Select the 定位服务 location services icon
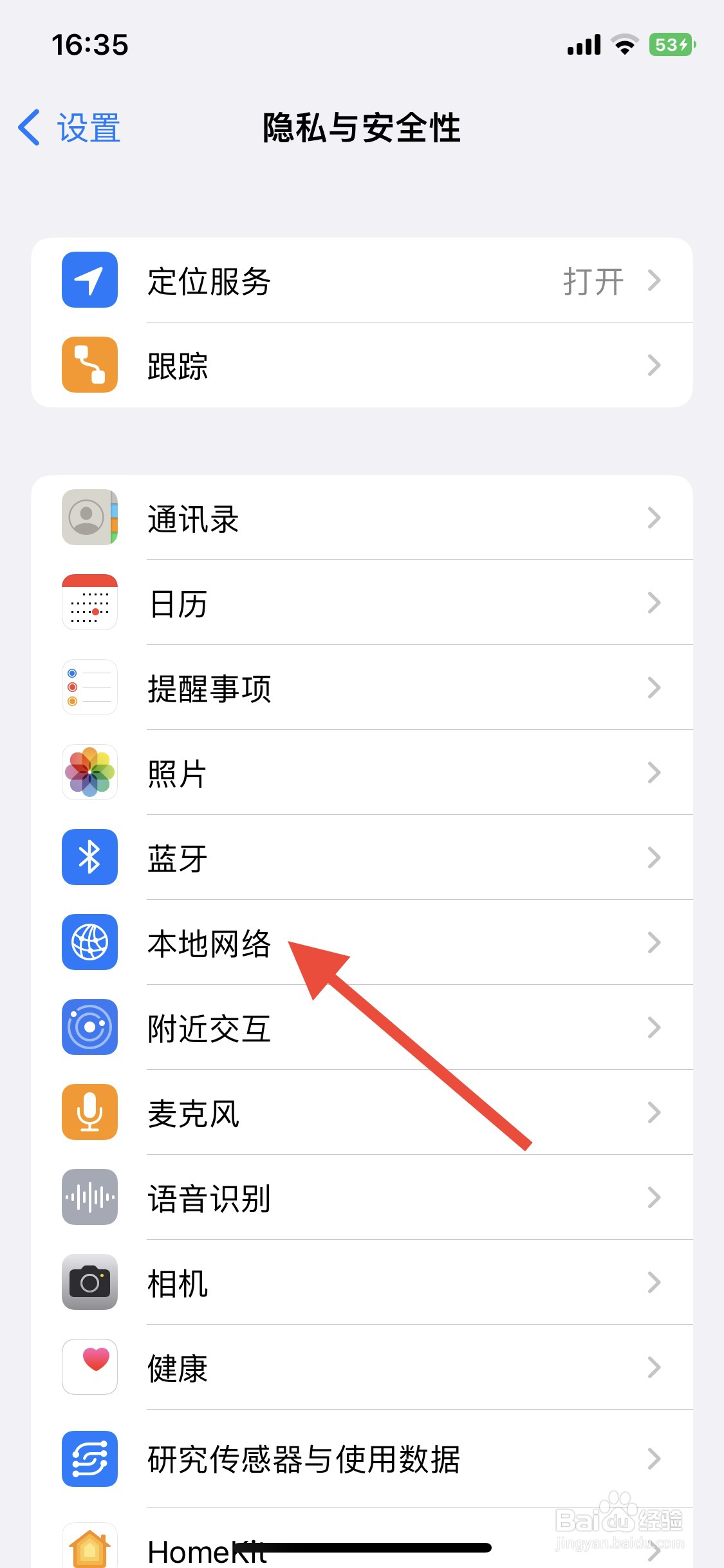The width and height of the screenshot is (724, 1568). pyautogui.click(x=89, y=280)
